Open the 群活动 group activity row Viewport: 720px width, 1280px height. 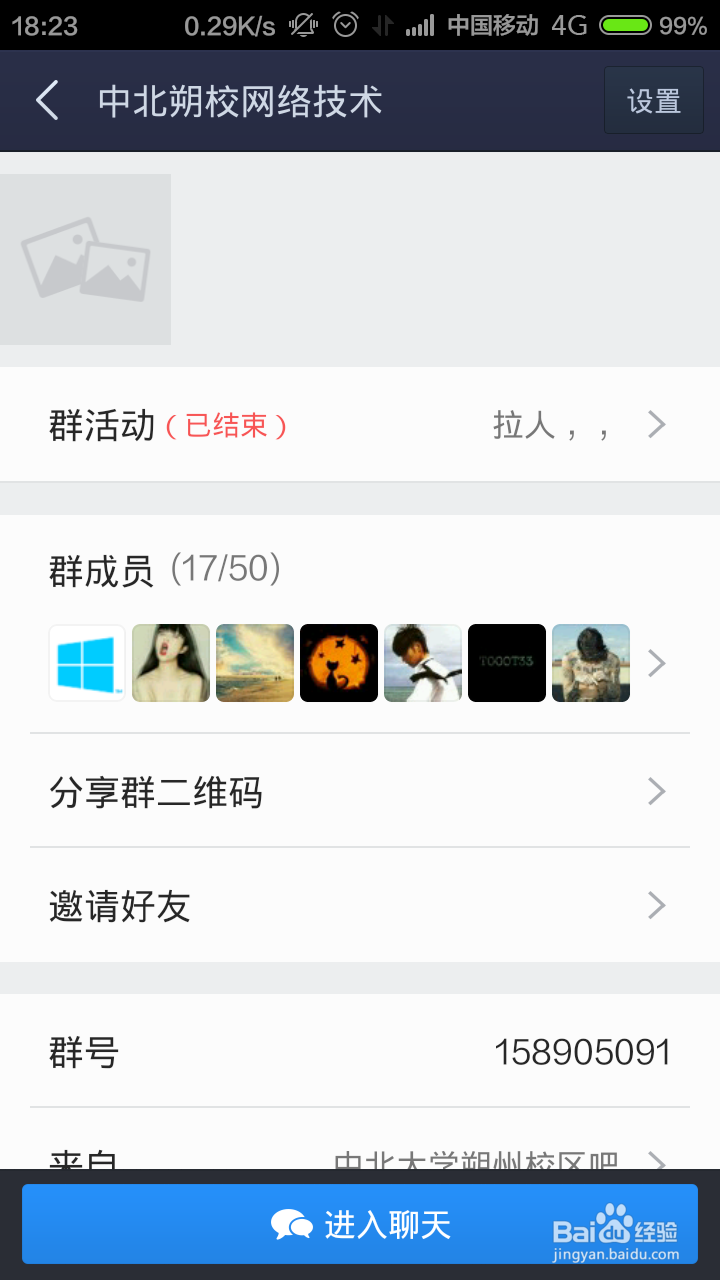pos(360,425)
